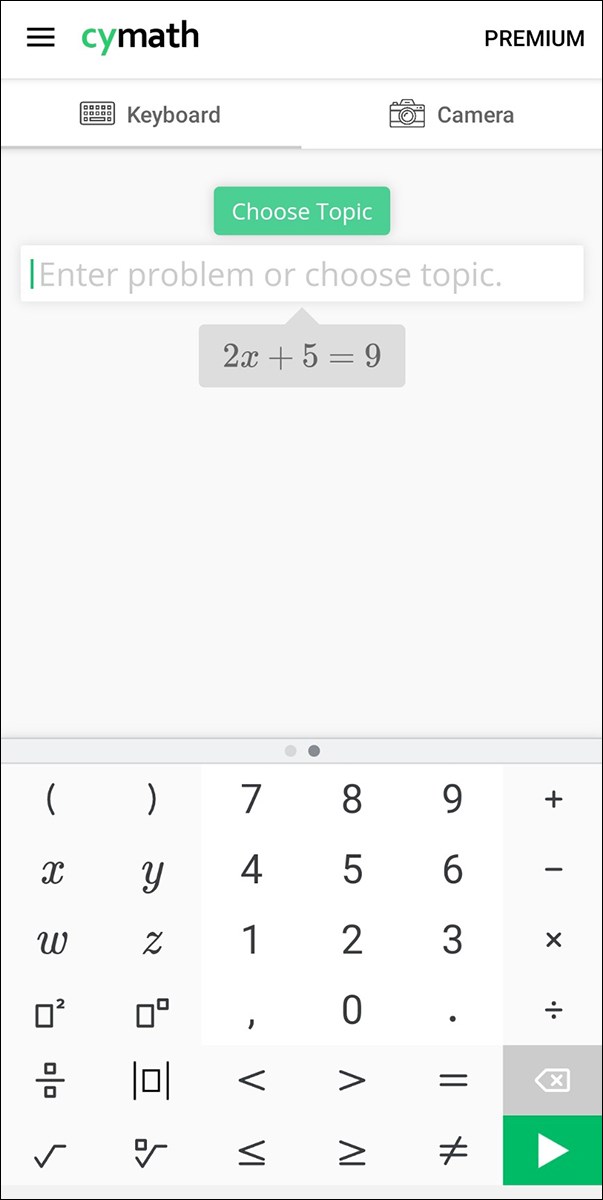Add the not-equal symbol
Image resolution: width=603 pixels, height=1200 pixels.
point(452,1152)
